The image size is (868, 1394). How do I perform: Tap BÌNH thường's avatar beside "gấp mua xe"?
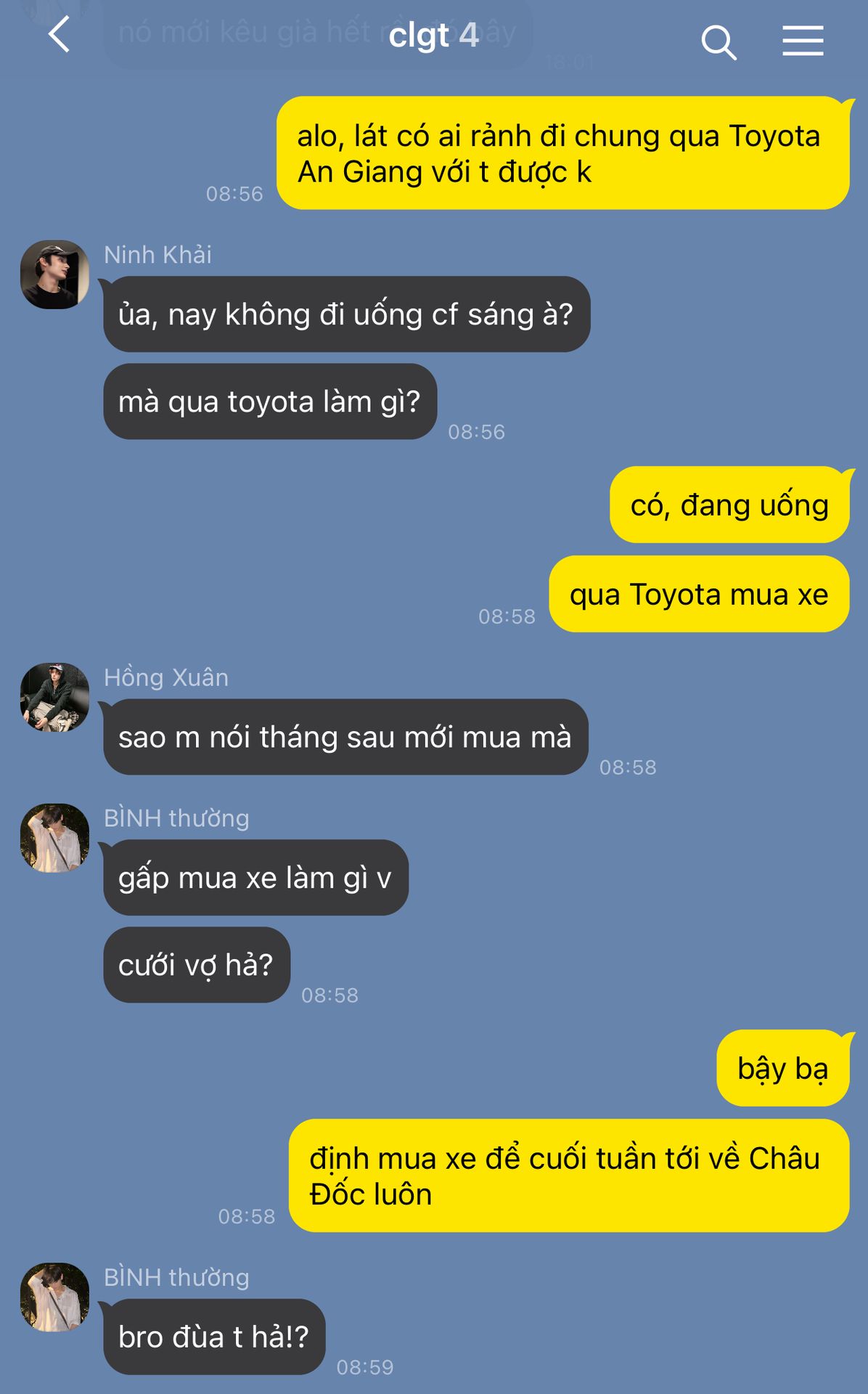[54, 838]
